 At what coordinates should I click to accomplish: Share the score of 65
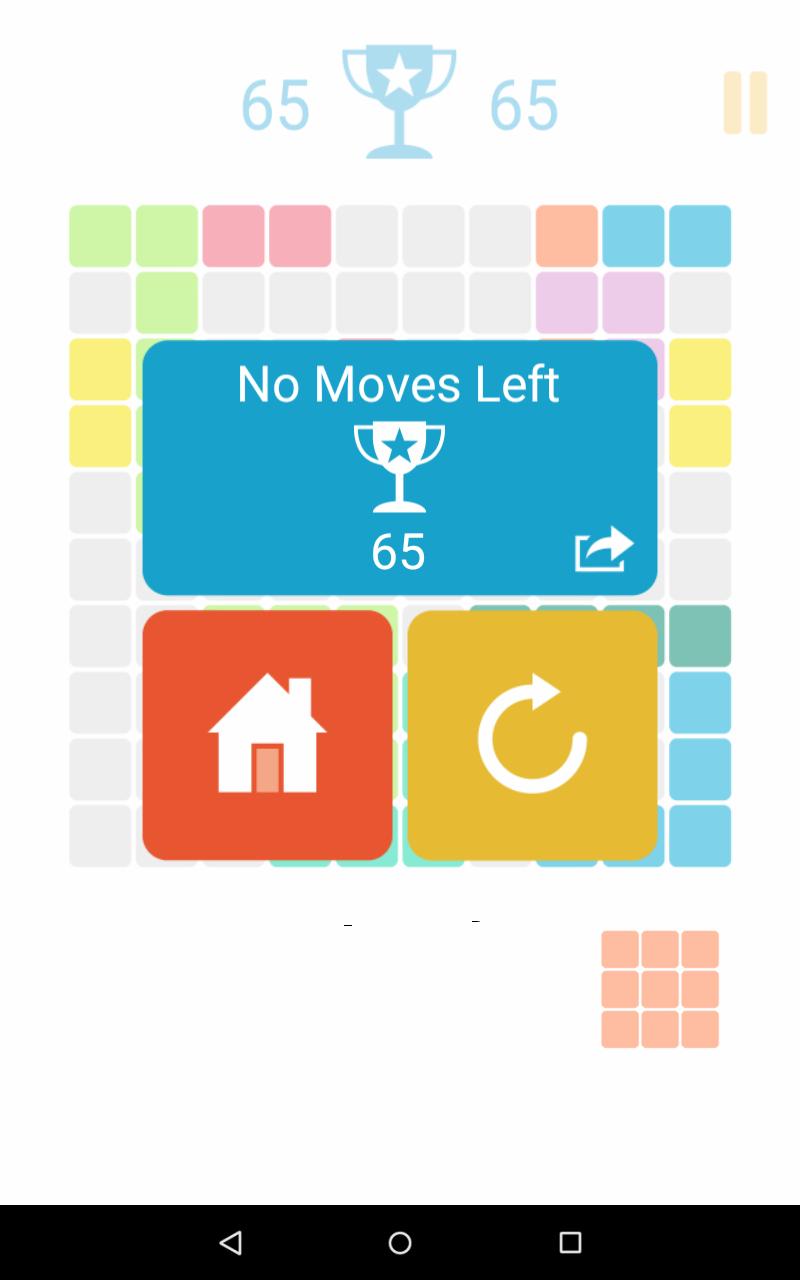coord(604,549)
